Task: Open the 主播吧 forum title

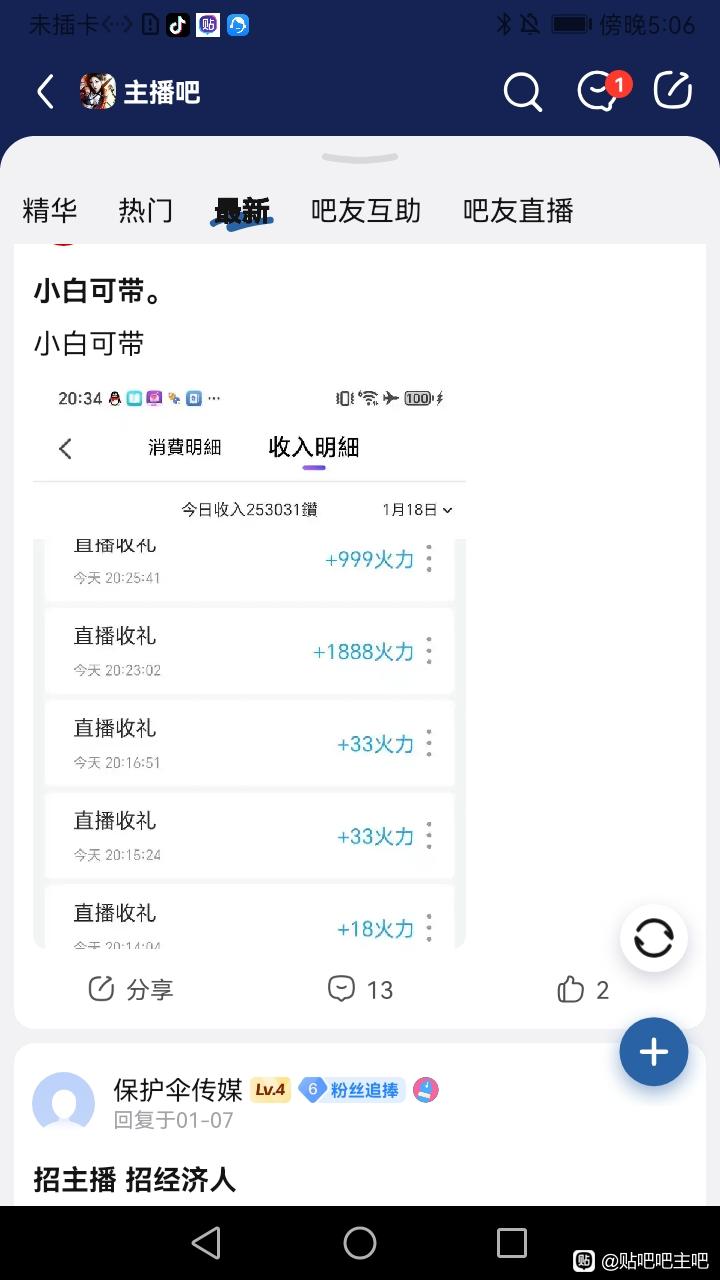Action: [162, 92]
